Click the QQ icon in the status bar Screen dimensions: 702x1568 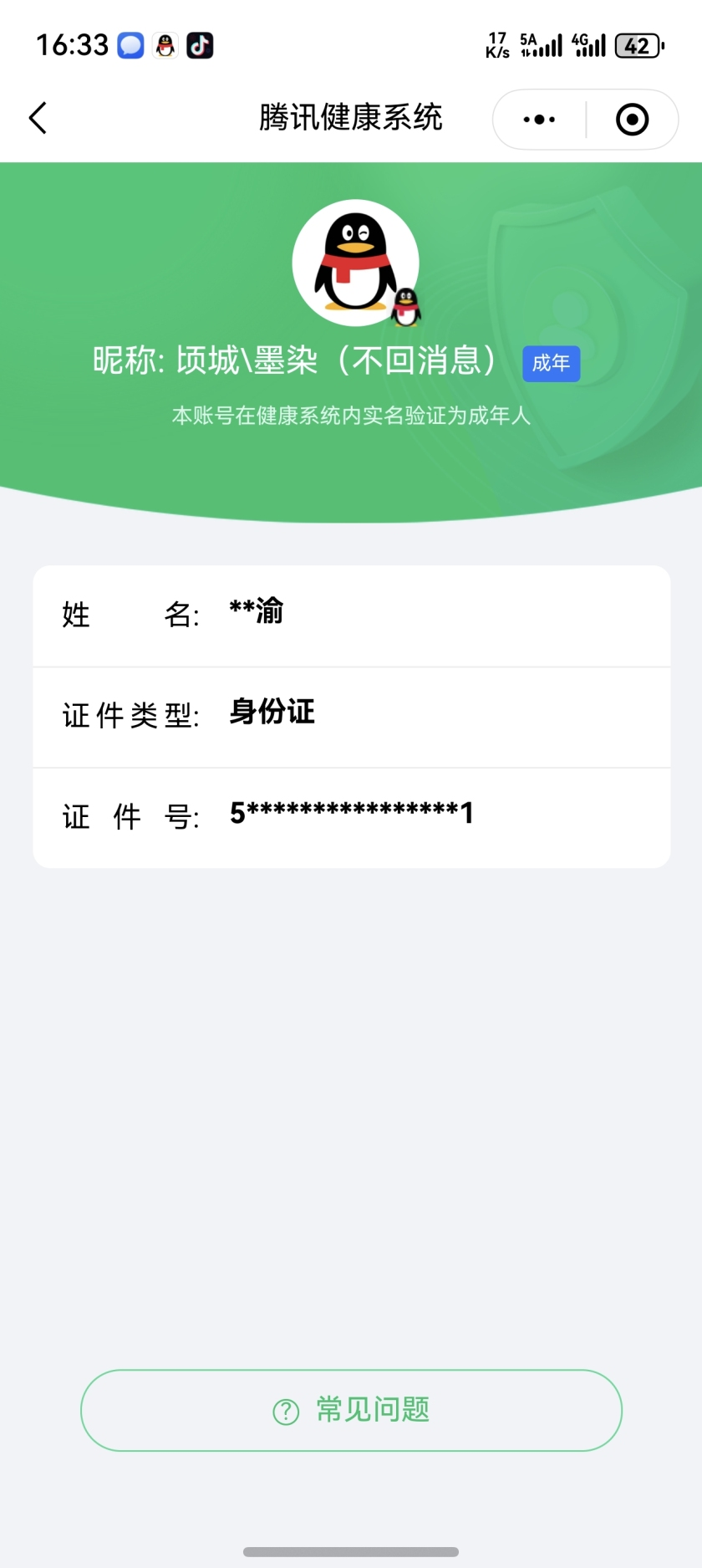point(165,45)
